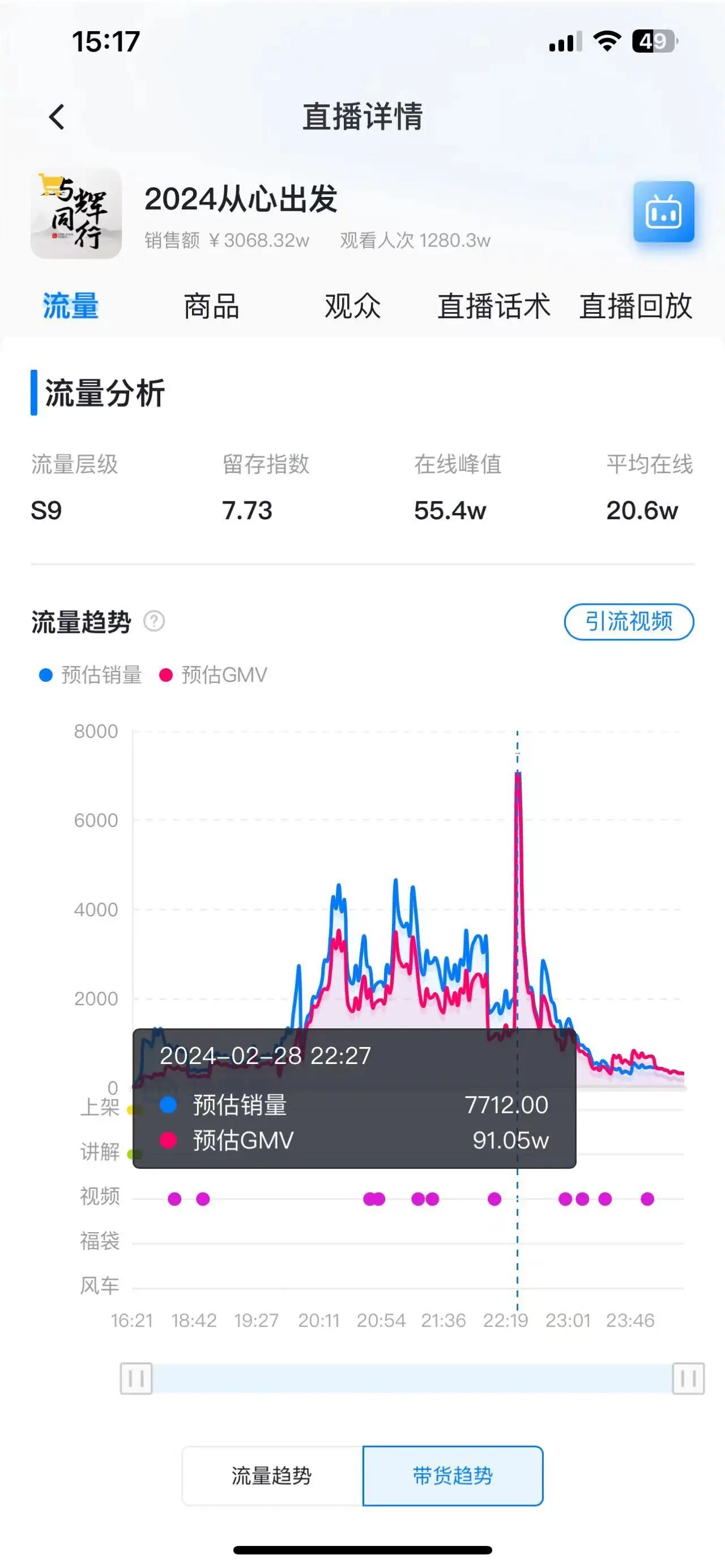Screen dimensions: 725x1568
Task: Go back from the 直播详情 page
Action: [57, 117]
